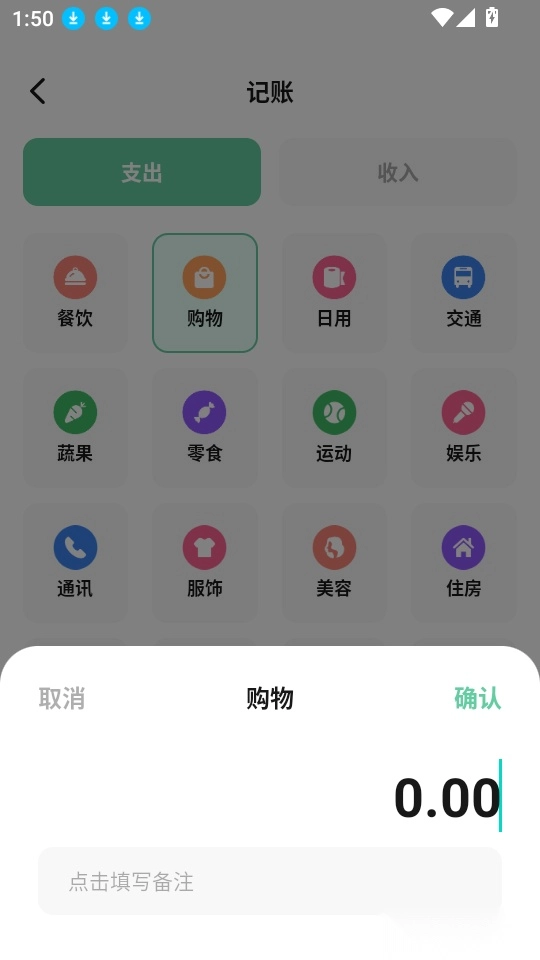This screenshot has height=960, width=540.
Task: Confirm the entry with 确认
Action: click(x=478, y=699)
